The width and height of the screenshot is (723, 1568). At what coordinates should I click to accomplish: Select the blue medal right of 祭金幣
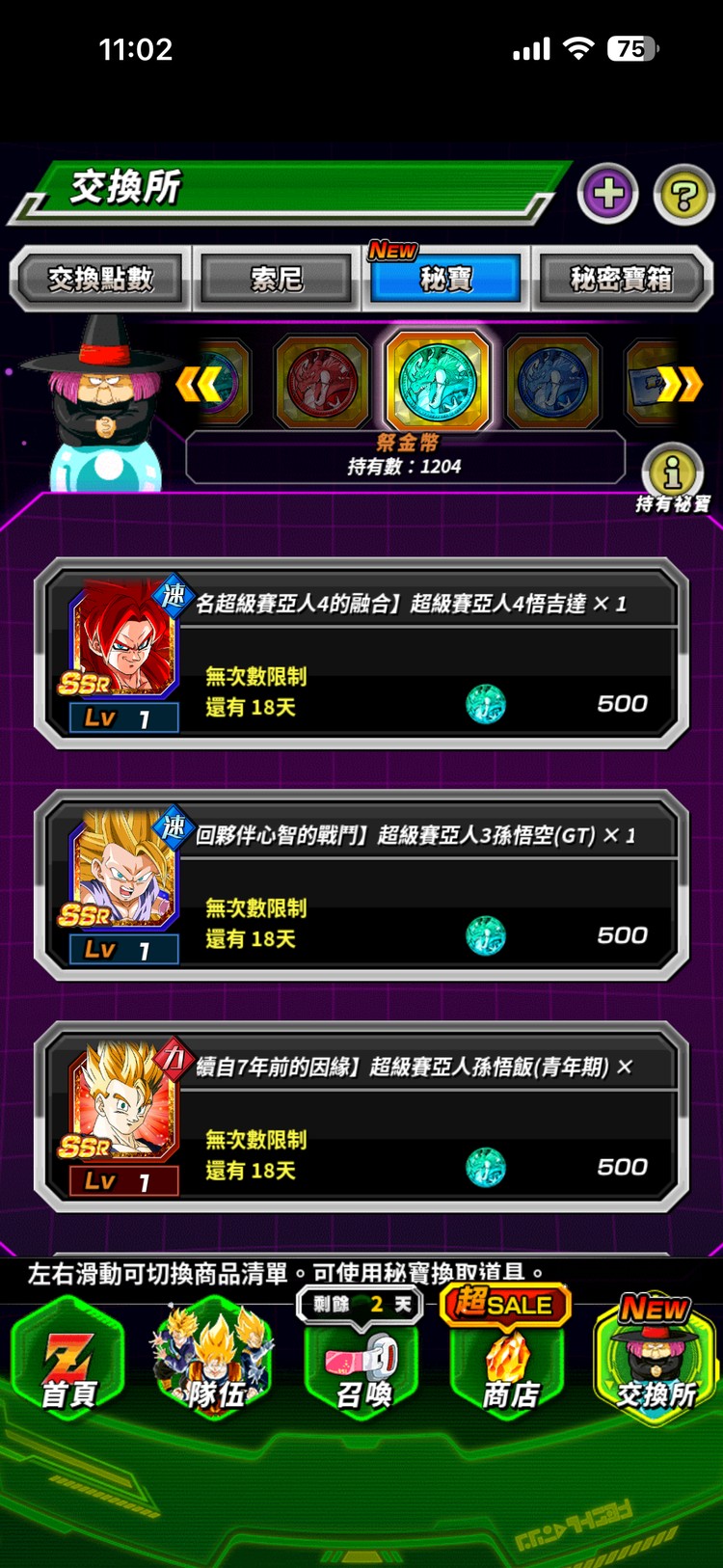pyautogui.click(x=552, y=381)
